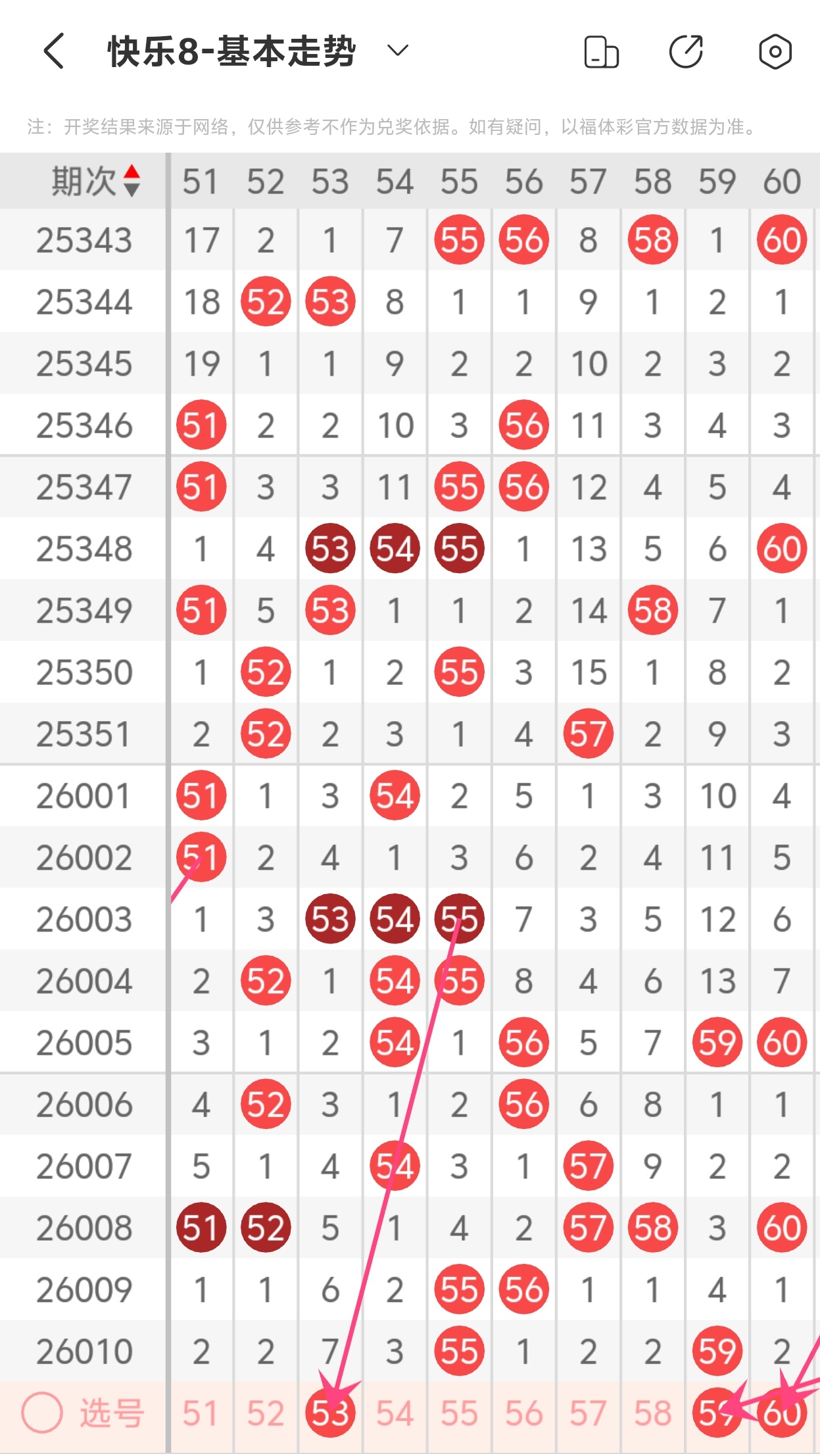Expand the 快乐8-基本走势 title dropdown

coord(398,51)
